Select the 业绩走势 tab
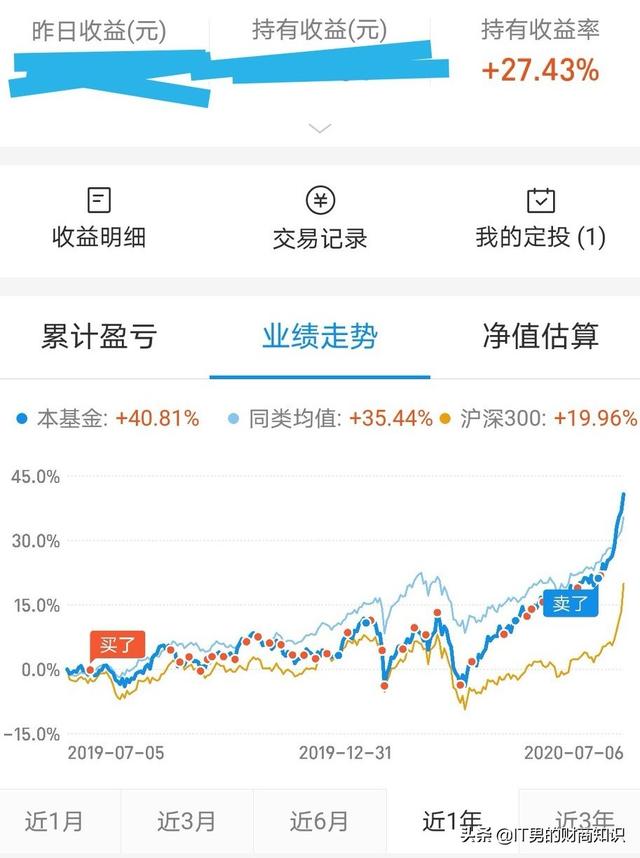640x858 pixels. pos(320,336)
